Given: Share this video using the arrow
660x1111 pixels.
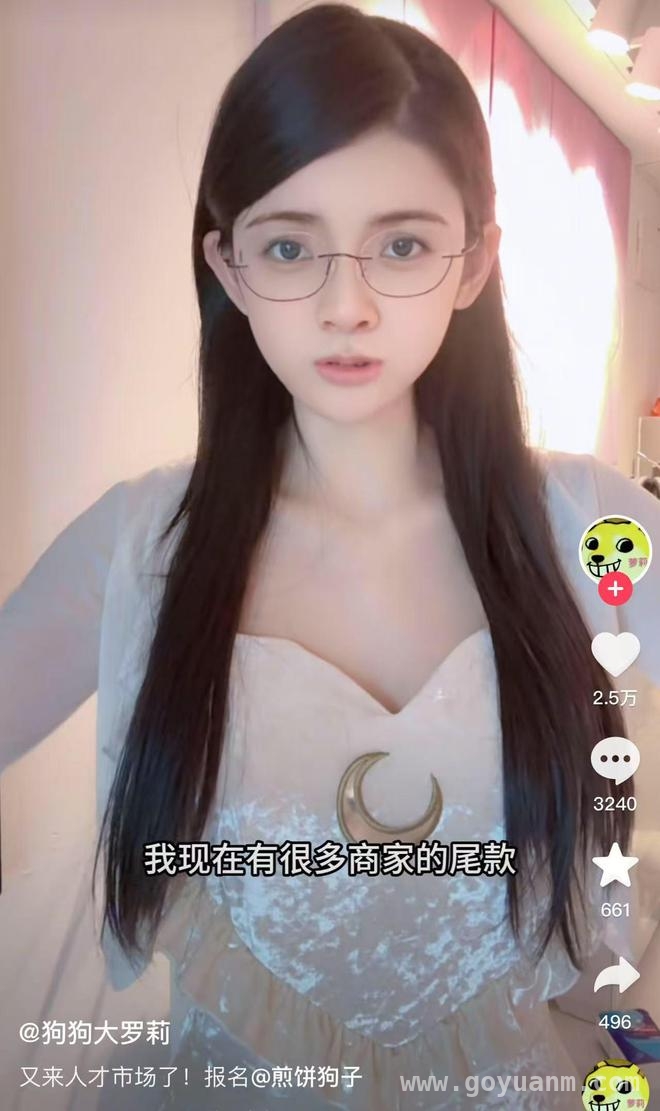Looking at the screenshot, I should point(615,975).
